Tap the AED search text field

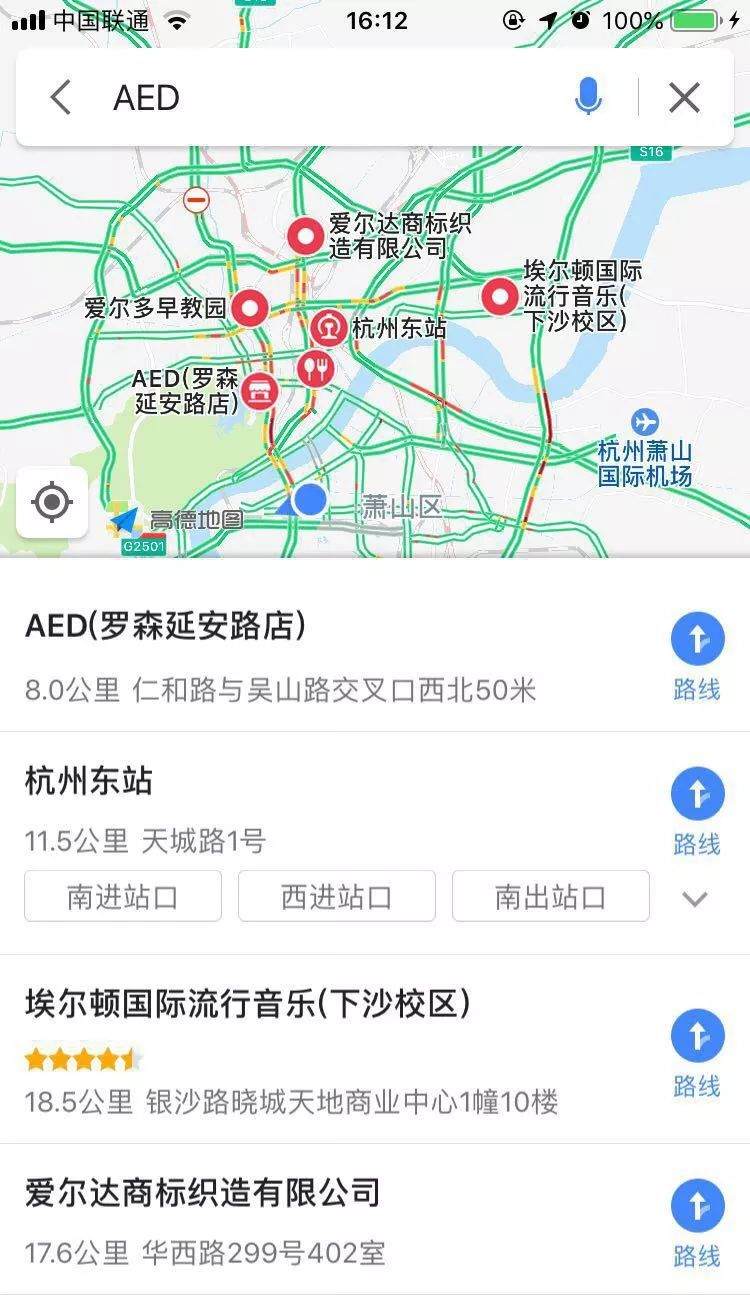point(330,98)
